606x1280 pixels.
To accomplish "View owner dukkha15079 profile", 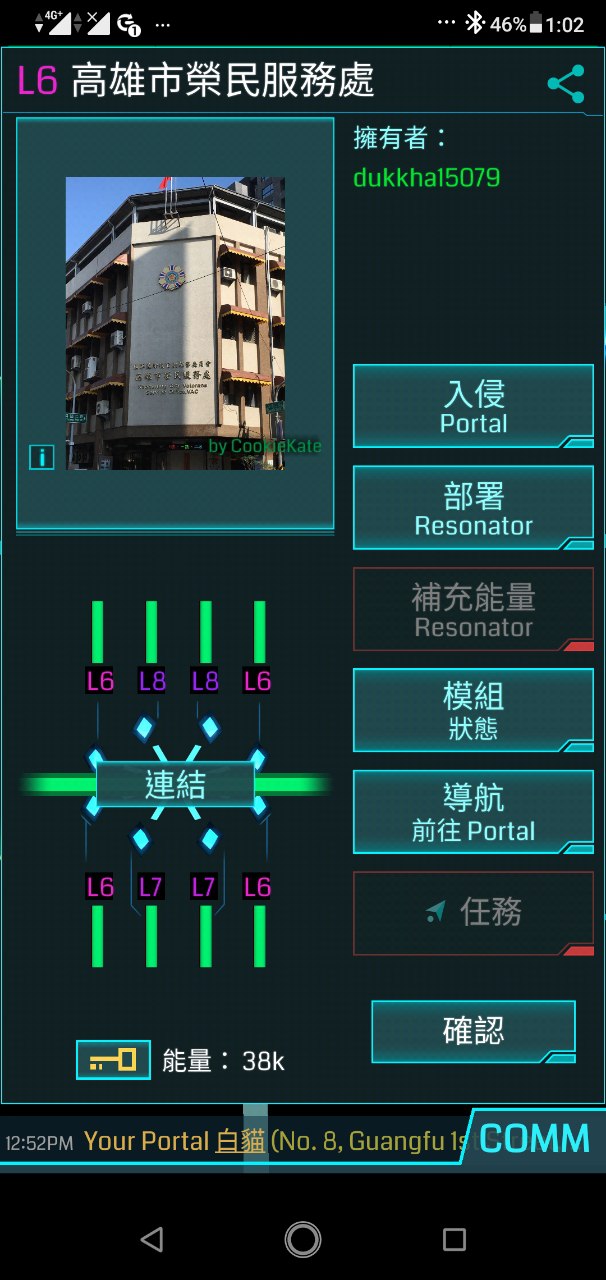I will click(x=427, y=178).
